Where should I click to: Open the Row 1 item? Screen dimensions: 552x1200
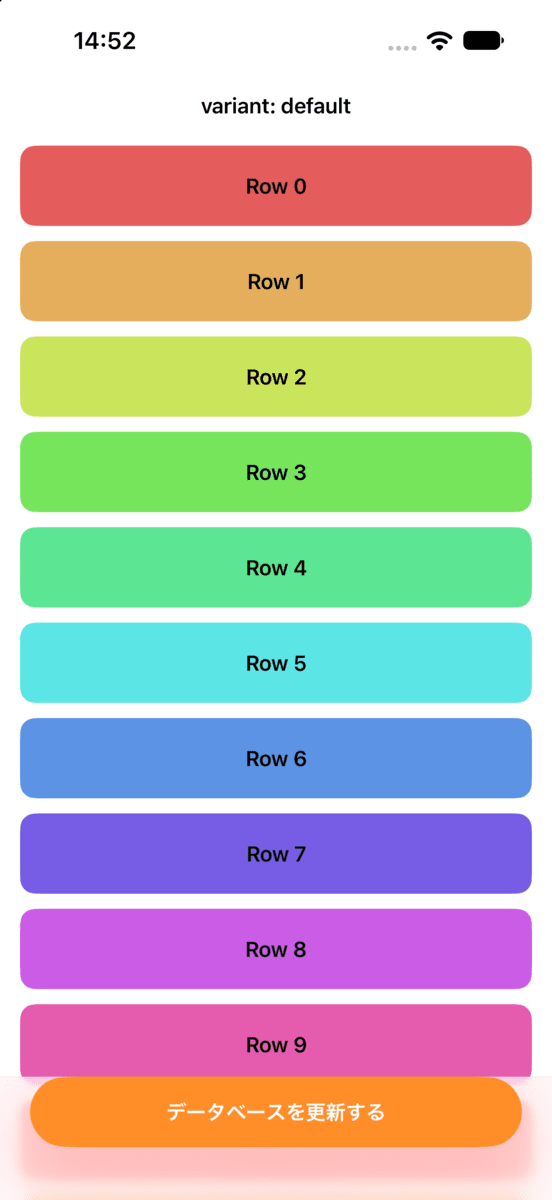tap(276, 281)
